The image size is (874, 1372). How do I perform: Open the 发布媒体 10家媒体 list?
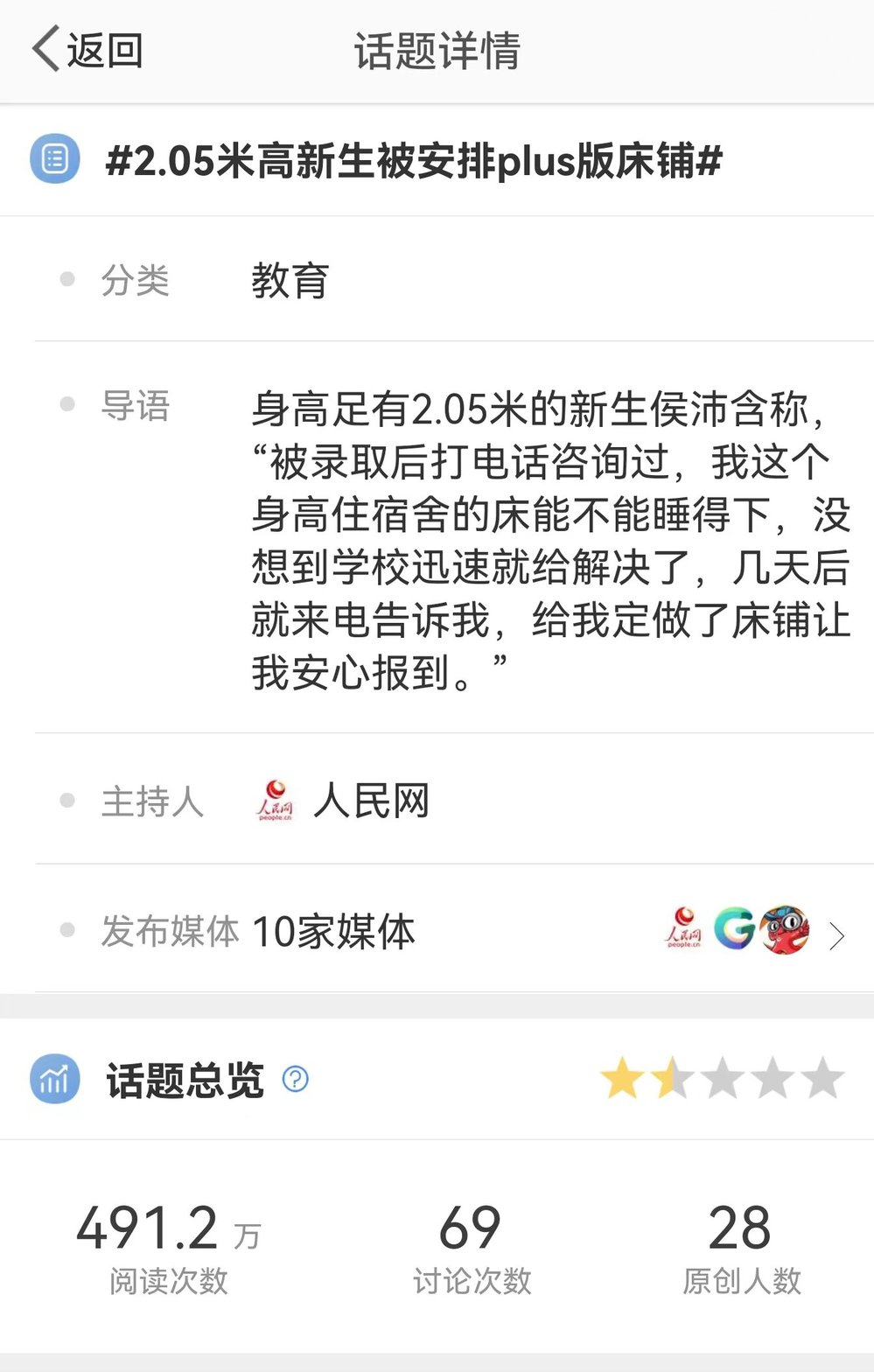(836, 935)
